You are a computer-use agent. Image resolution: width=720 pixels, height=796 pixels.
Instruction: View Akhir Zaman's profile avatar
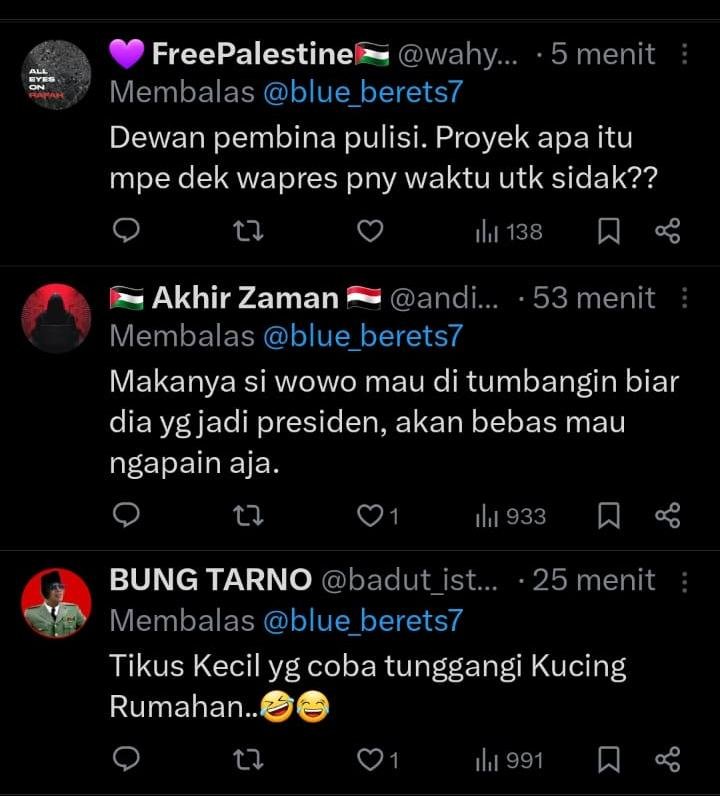point(56,318)
